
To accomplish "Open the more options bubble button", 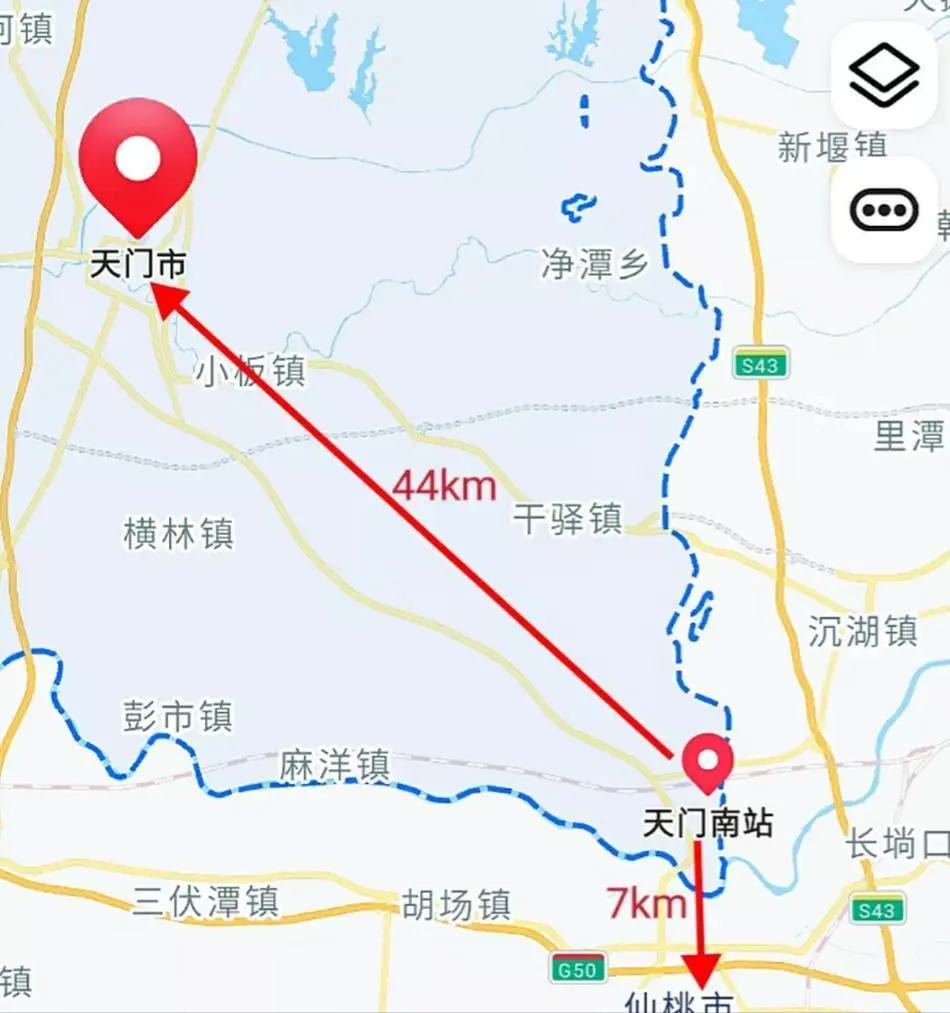I will pos(884,211).
